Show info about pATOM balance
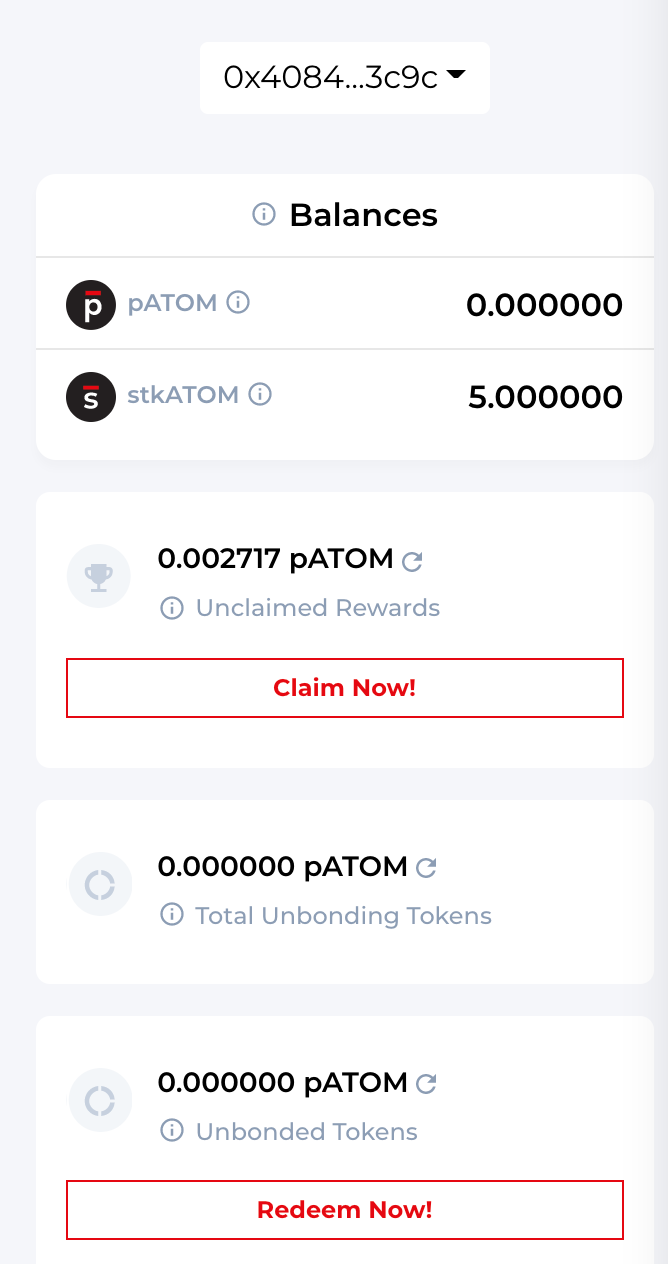The height and width of the screenshot is (1264, 668). (238, 302)
